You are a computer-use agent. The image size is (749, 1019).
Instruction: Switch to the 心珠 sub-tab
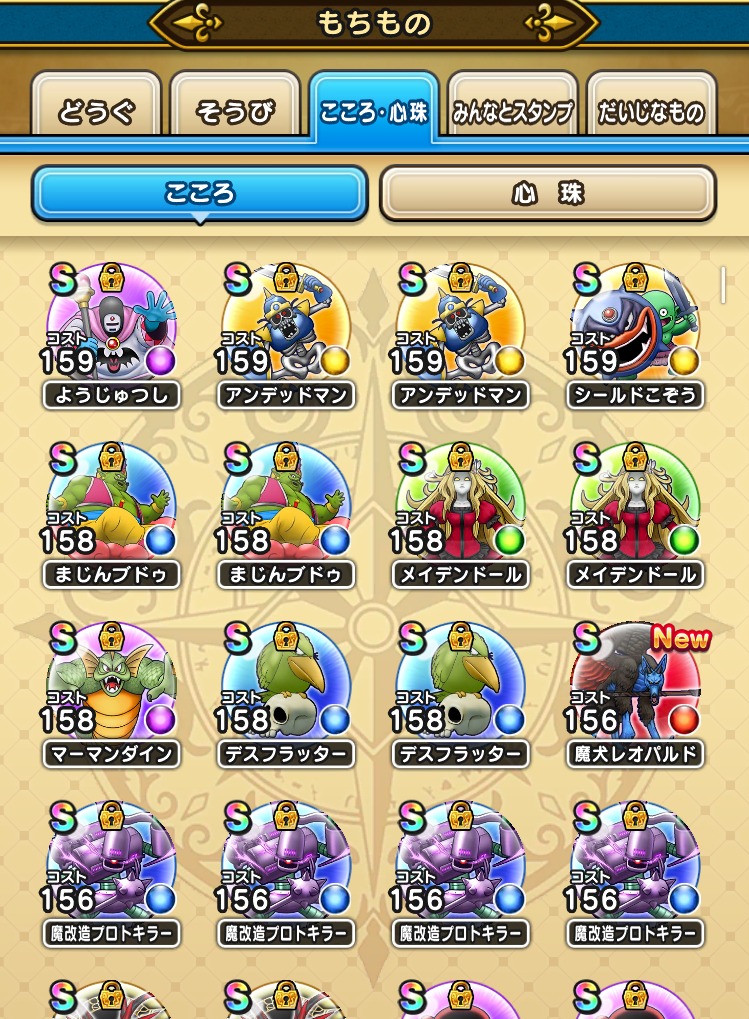(x=547, y=193)
